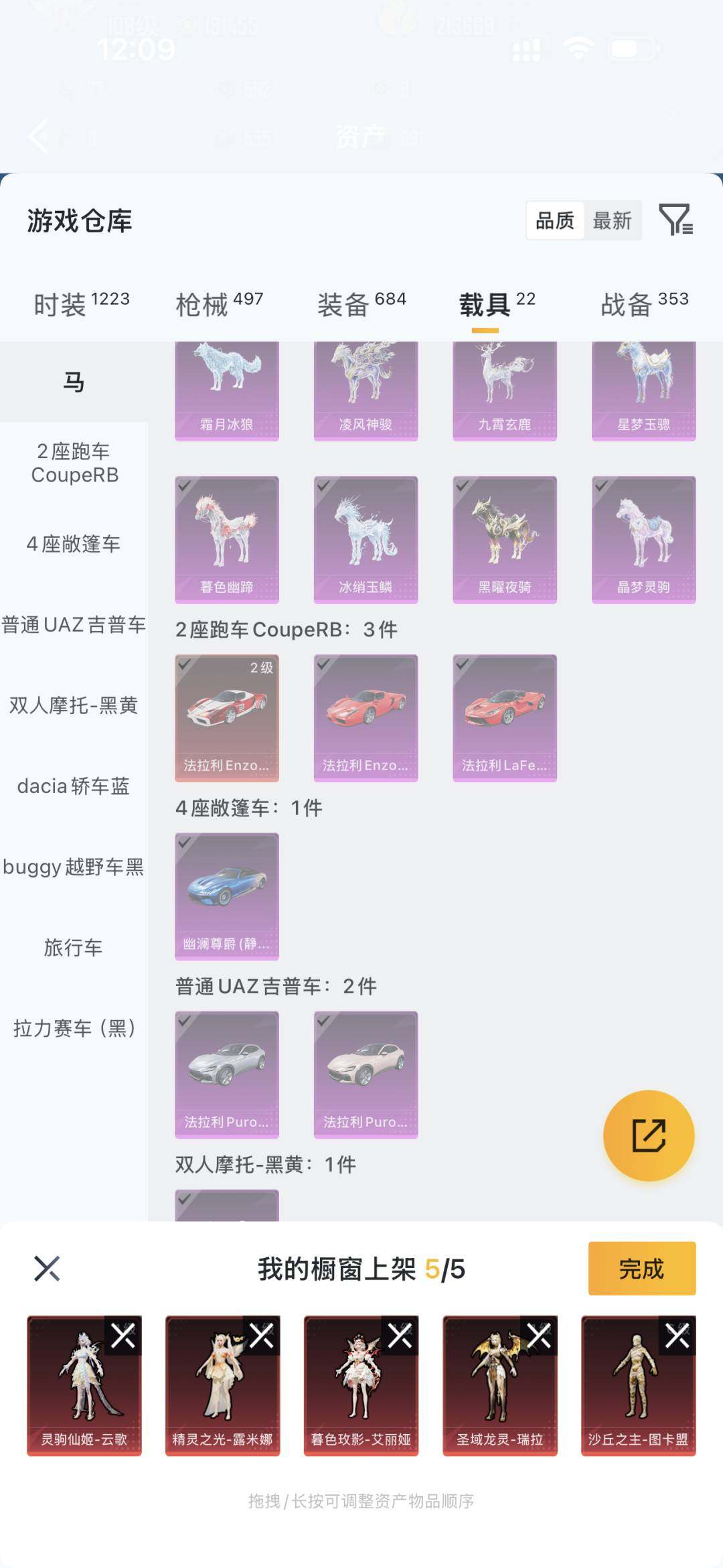Tap 完成 to finish the listing
The width and height of the screenshot is (723, 1568).
pos(641,1268)
